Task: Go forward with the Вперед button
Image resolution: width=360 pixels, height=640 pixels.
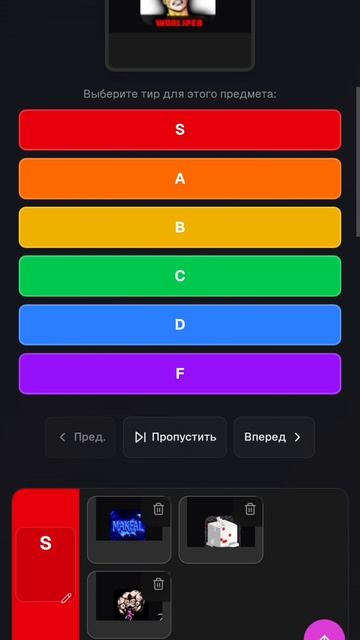Action: point(274,437)
